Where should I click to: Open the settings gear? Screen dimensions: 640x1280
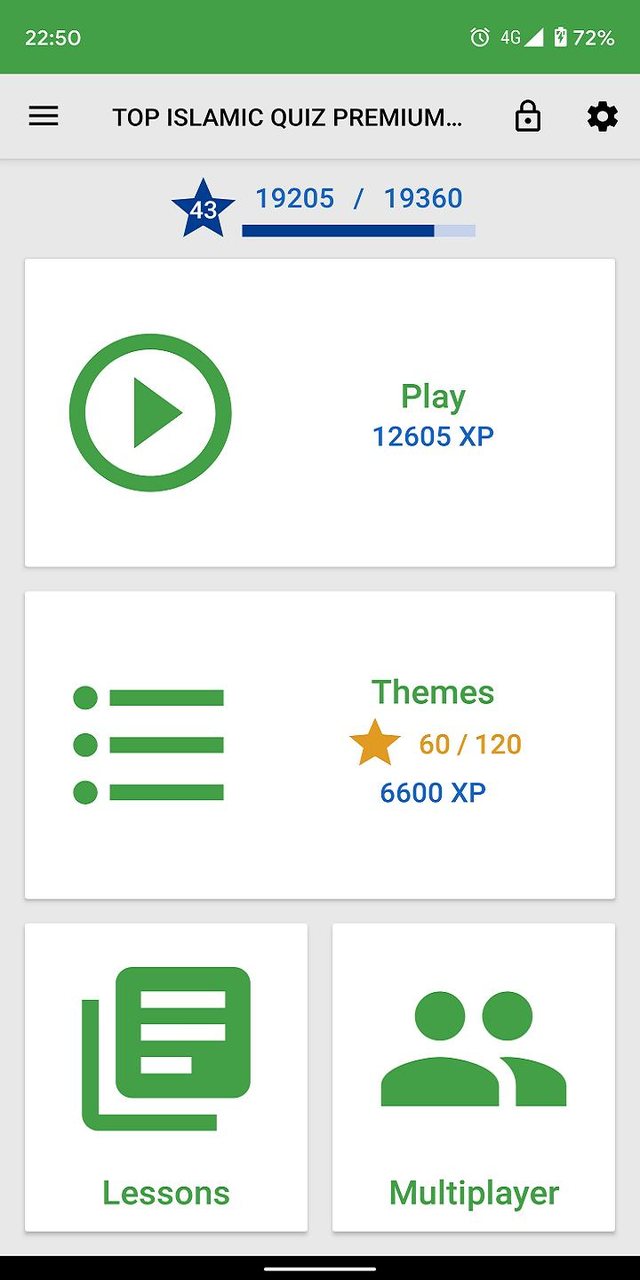pos(602,117)
